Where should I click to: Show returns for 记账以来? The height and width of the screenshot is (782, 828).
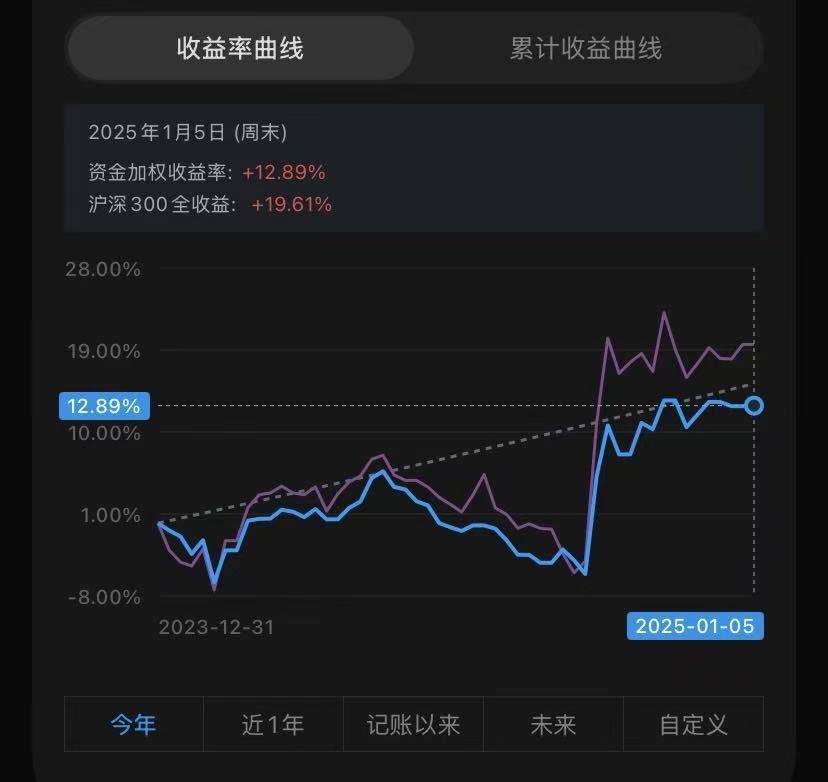[x=413, y=724]
